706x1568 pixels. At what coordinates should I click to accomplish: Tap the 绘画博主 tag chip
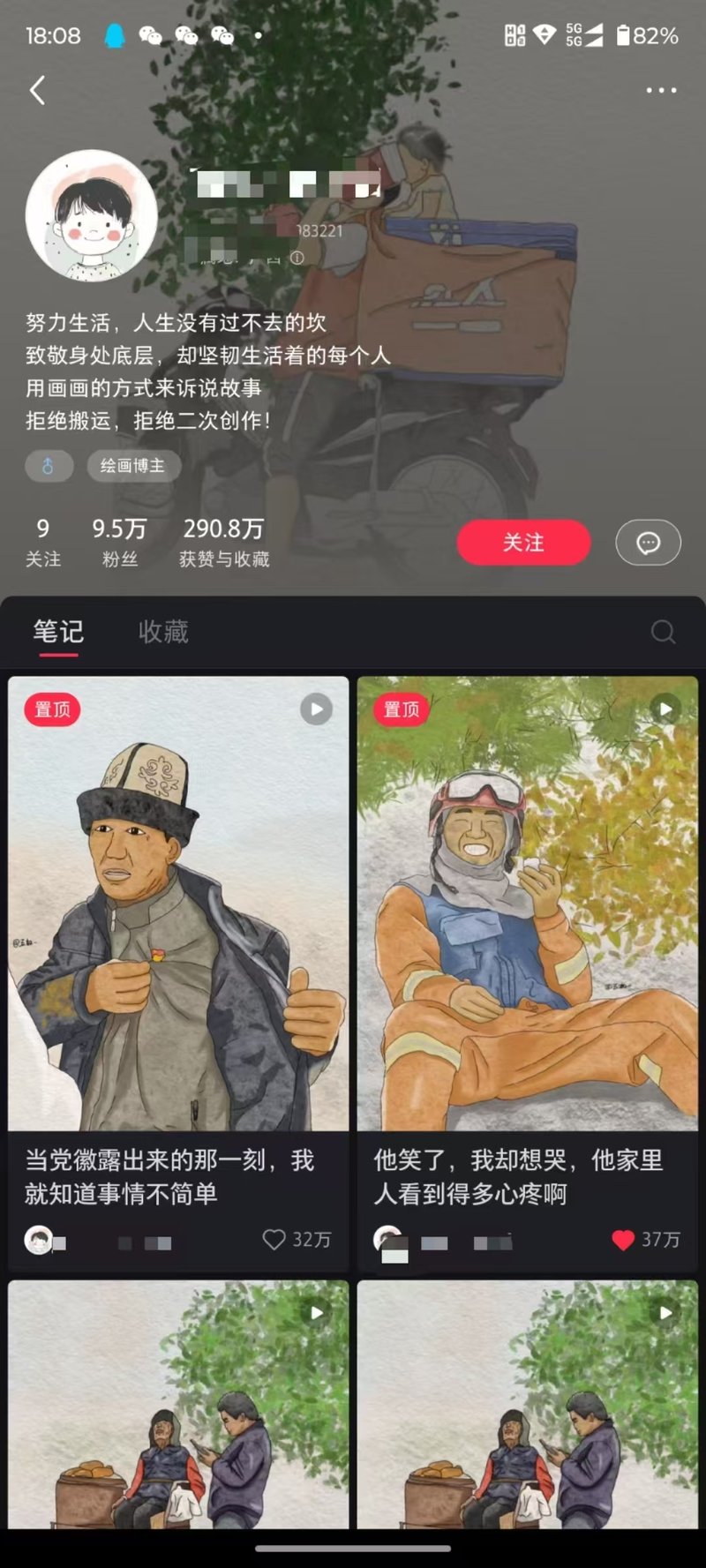coord(133,466)
